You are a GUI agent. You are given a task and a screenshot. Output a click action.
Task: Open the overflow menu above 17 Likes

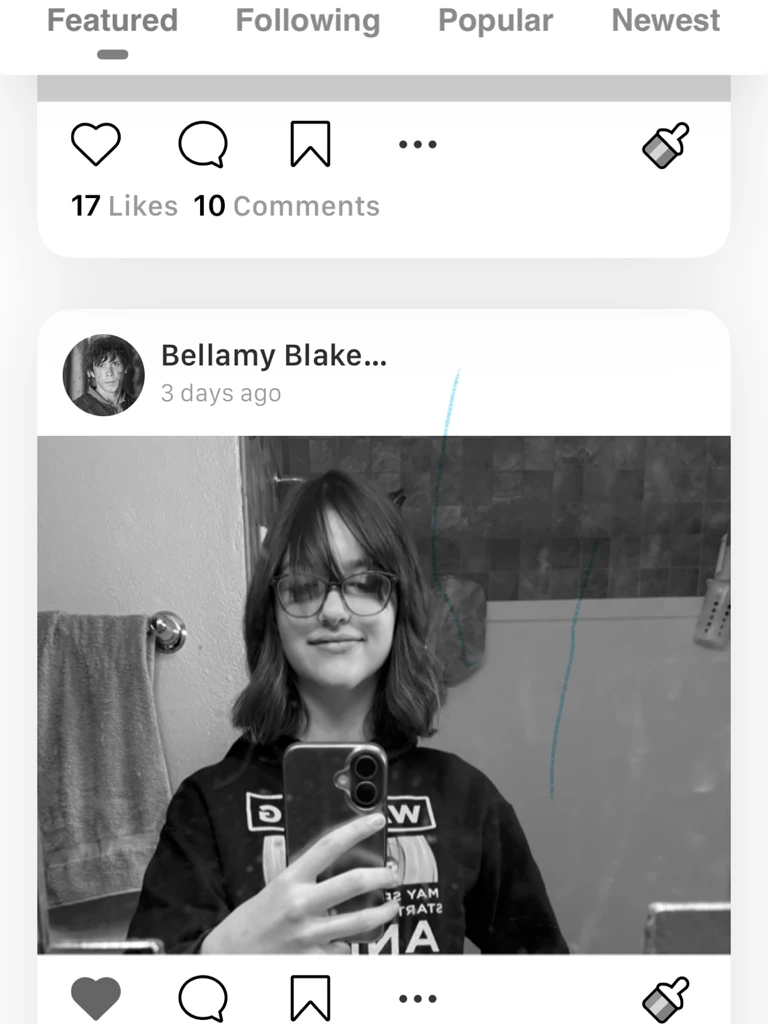pos(418,144)
